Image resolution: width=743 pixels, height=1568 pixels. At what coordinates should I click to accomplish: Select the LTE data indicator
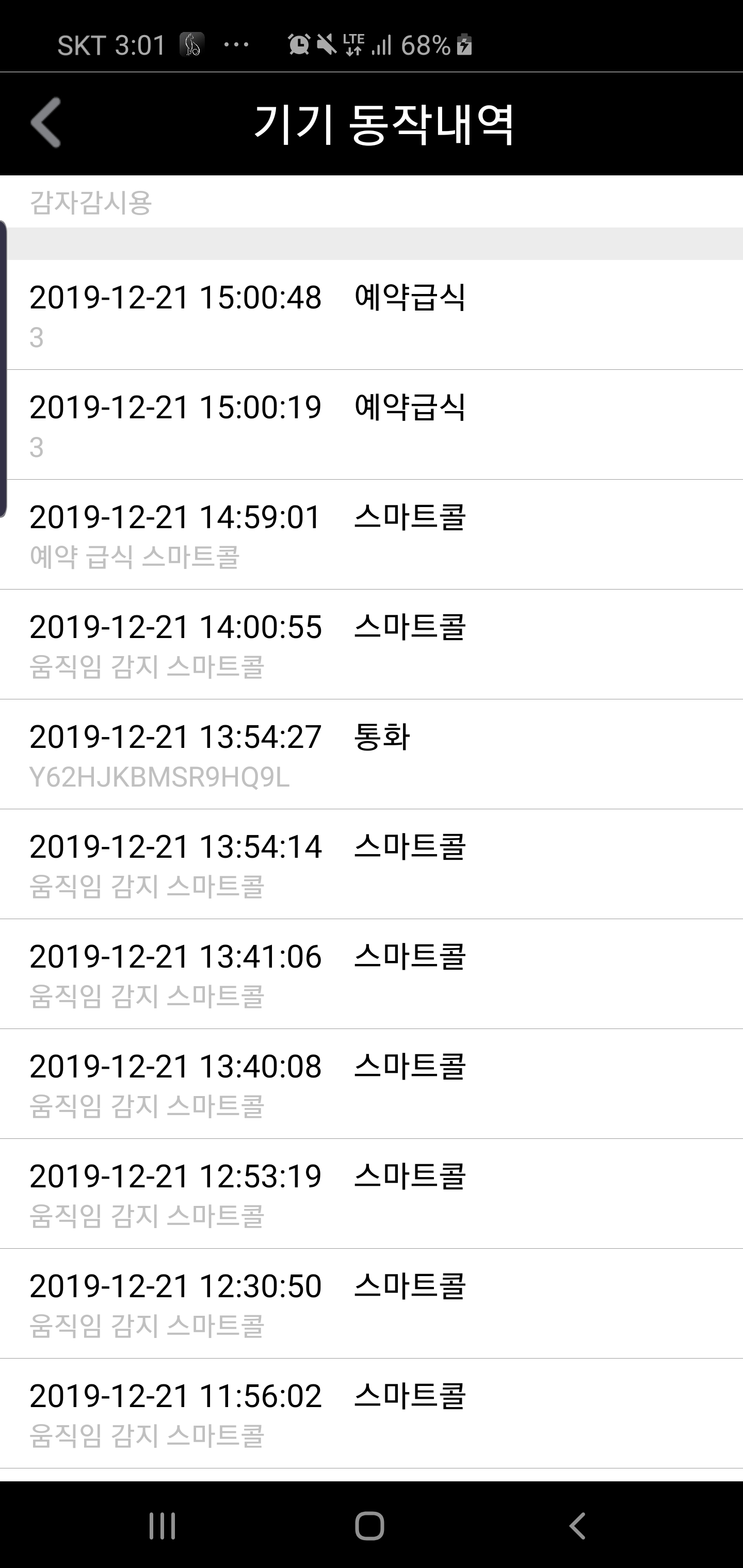354,44
